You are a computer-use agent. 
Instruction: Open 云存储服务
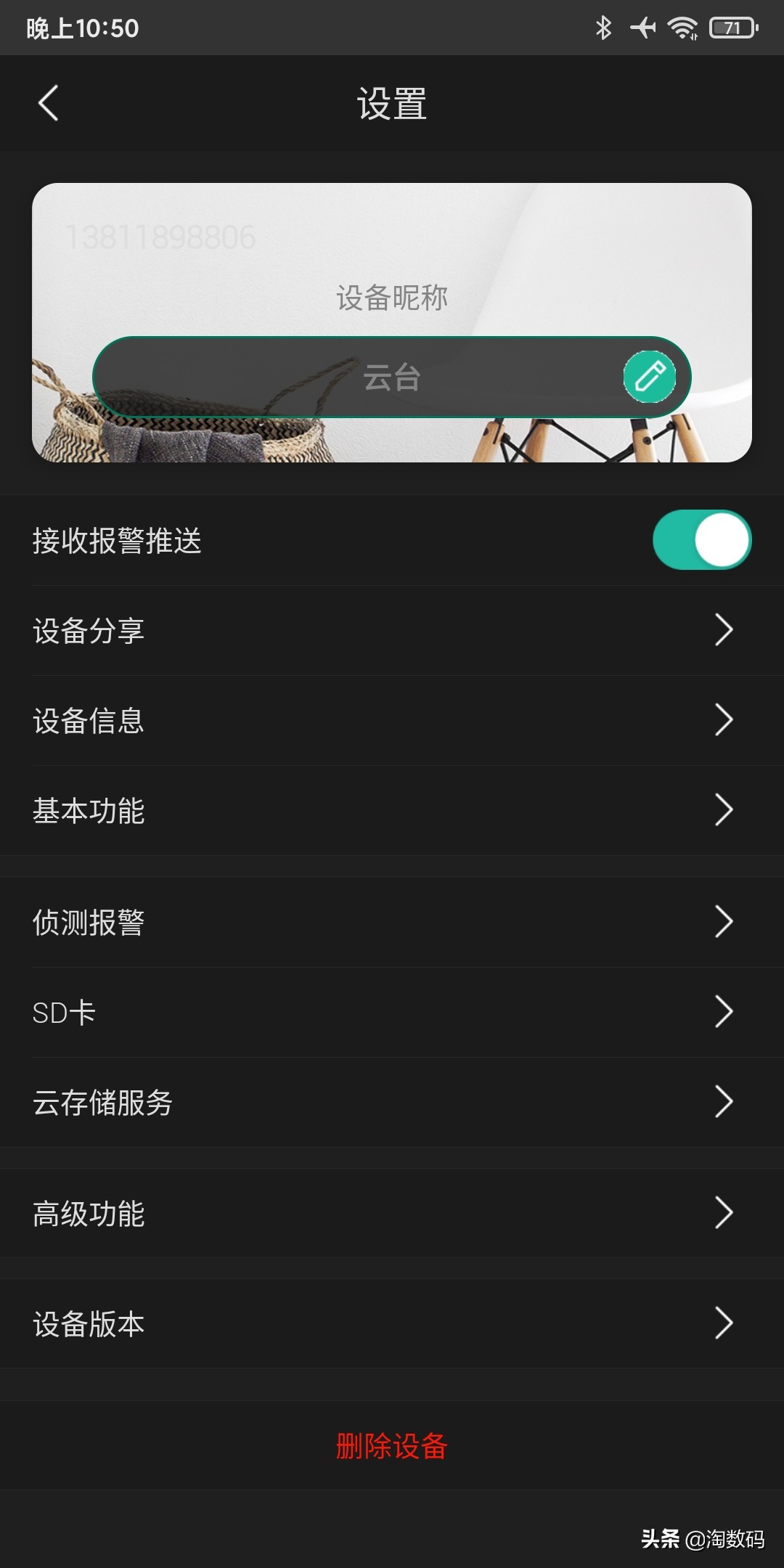pos(392,1102)
